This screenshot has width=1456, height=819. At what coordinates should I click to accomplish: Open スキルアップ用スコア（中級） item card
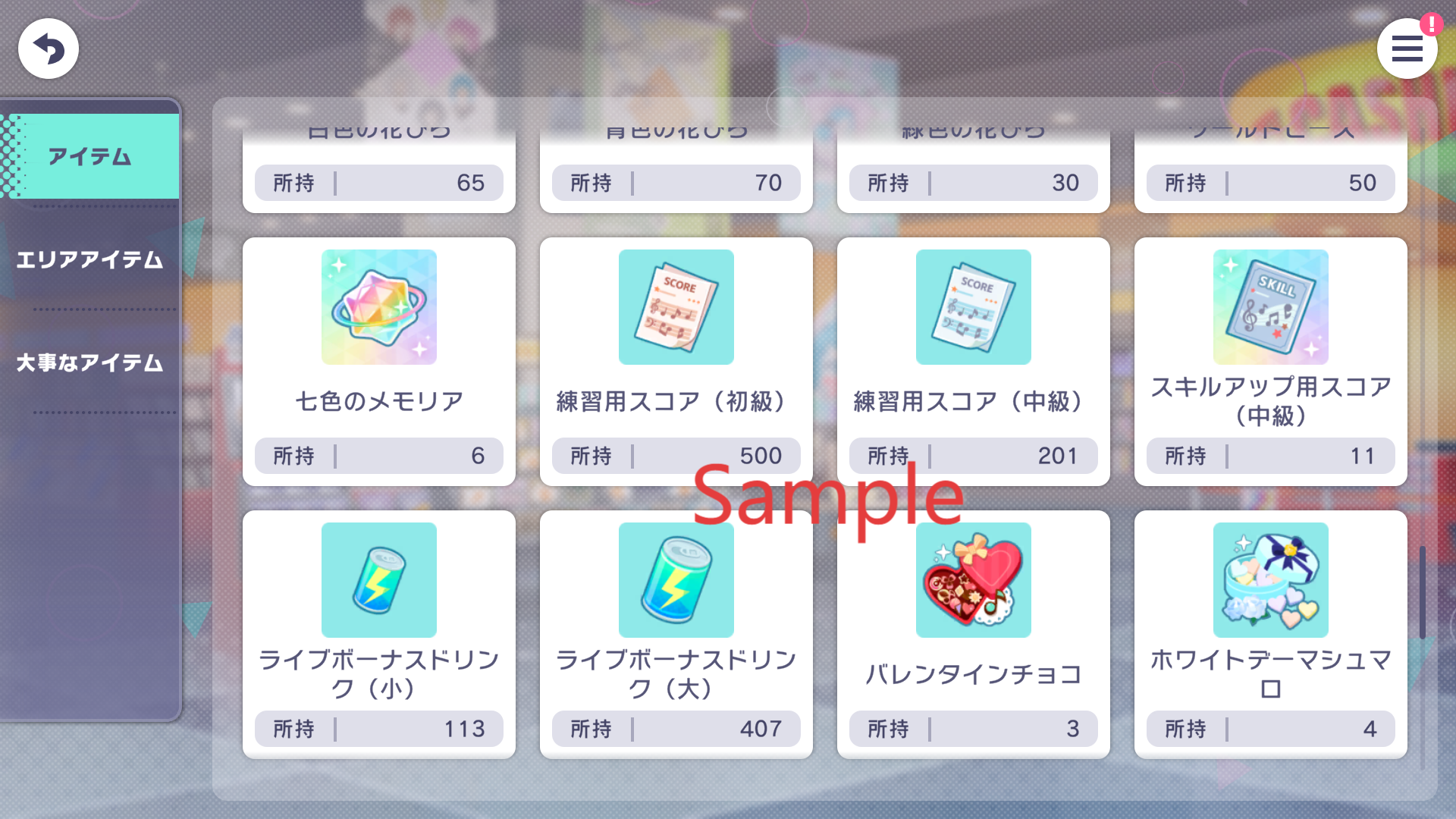point(1270,361)
